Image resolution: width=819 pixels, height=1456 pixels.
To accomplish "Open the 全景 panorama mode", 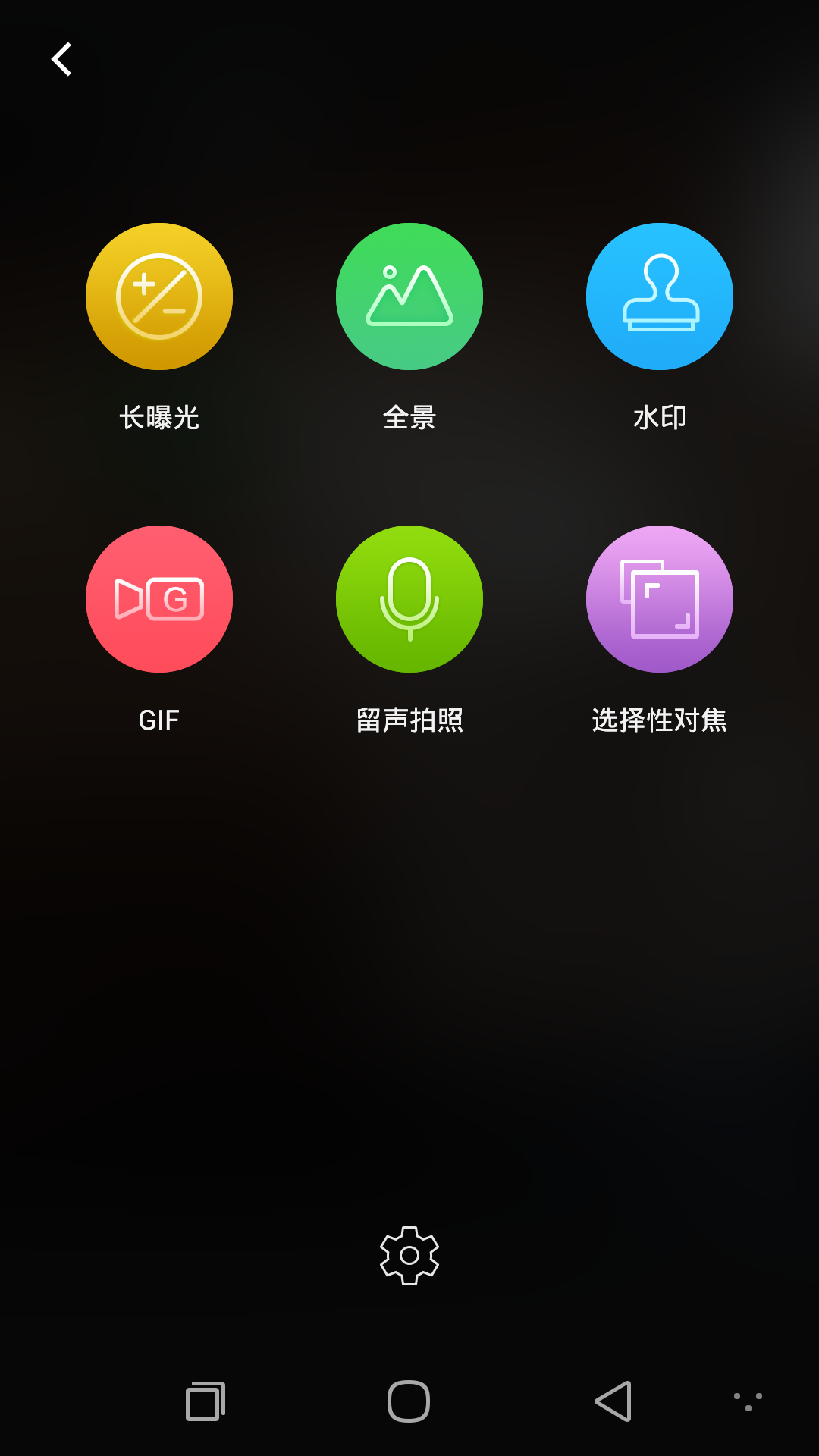I will pyautogui.click(x=409, y=297).
